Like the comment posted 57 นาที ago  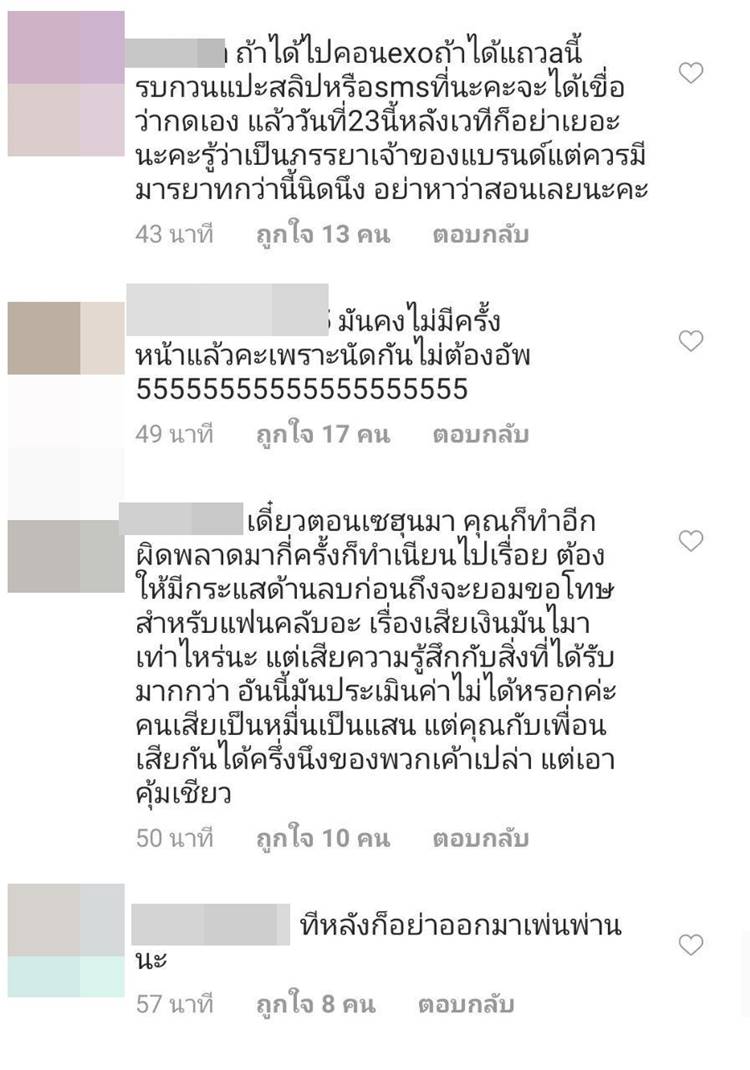(691, 944)
